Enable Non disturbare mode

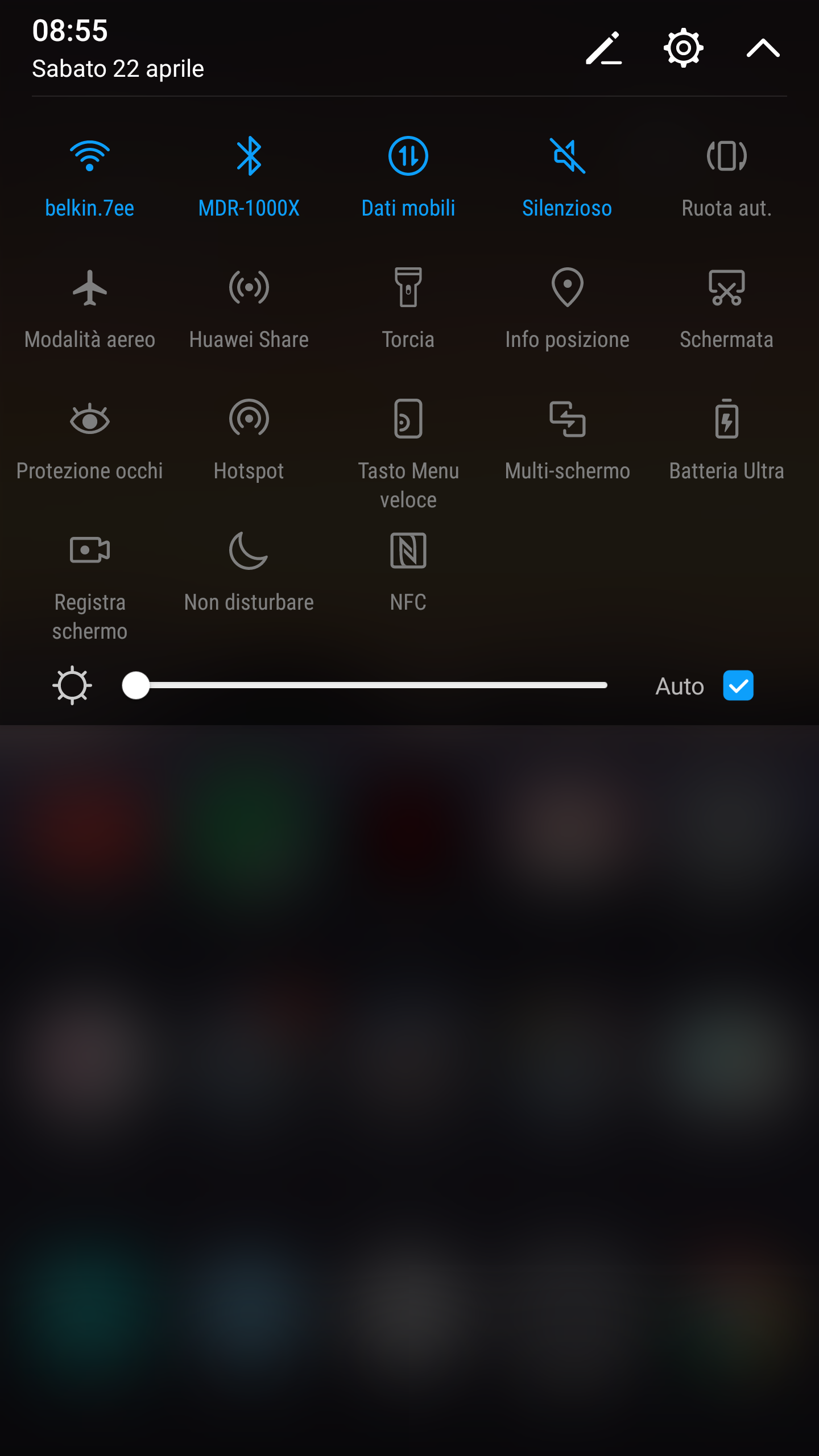point(249,572)
